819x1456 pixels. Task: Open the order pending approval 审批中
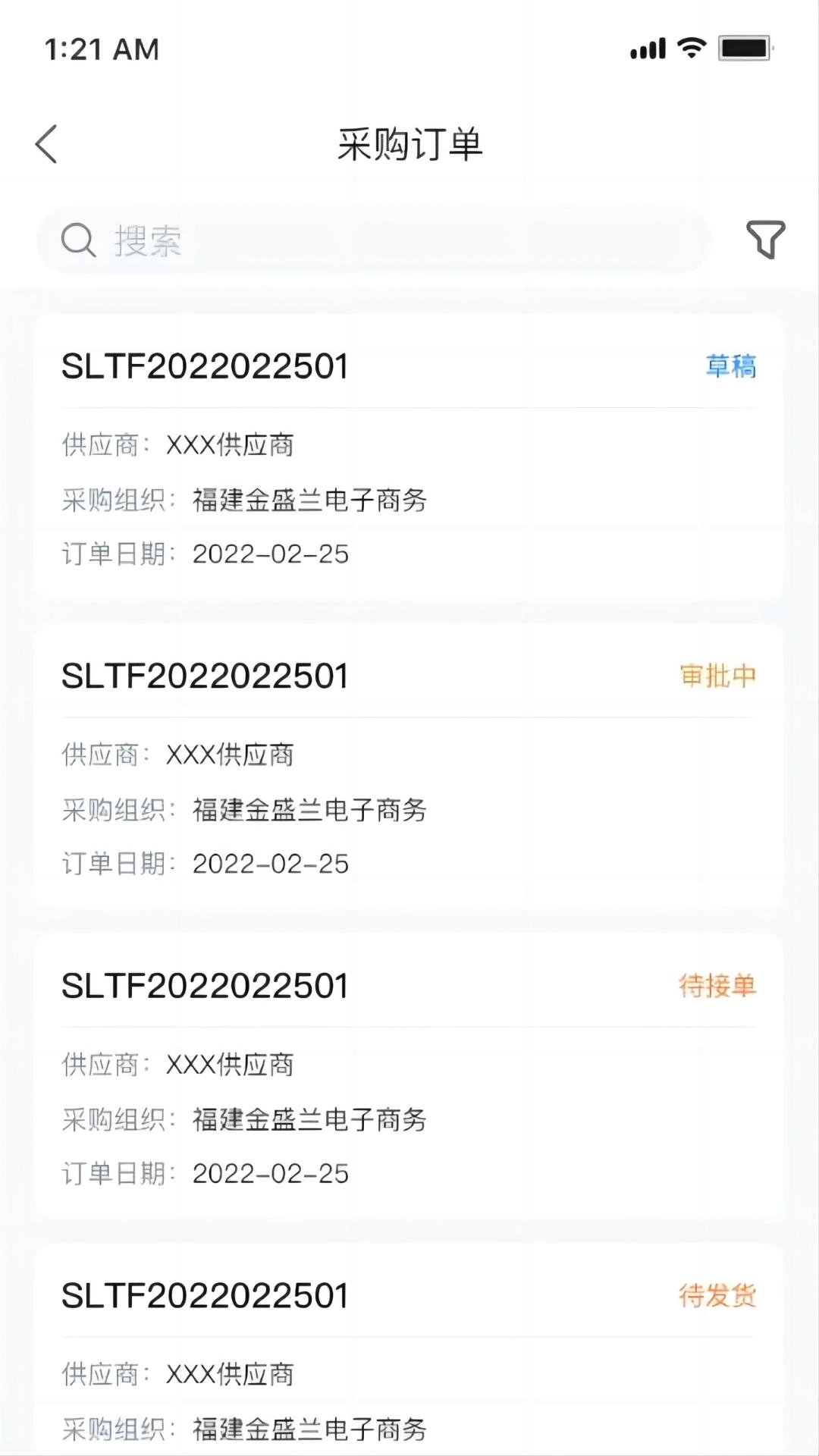tap(409, 766)
